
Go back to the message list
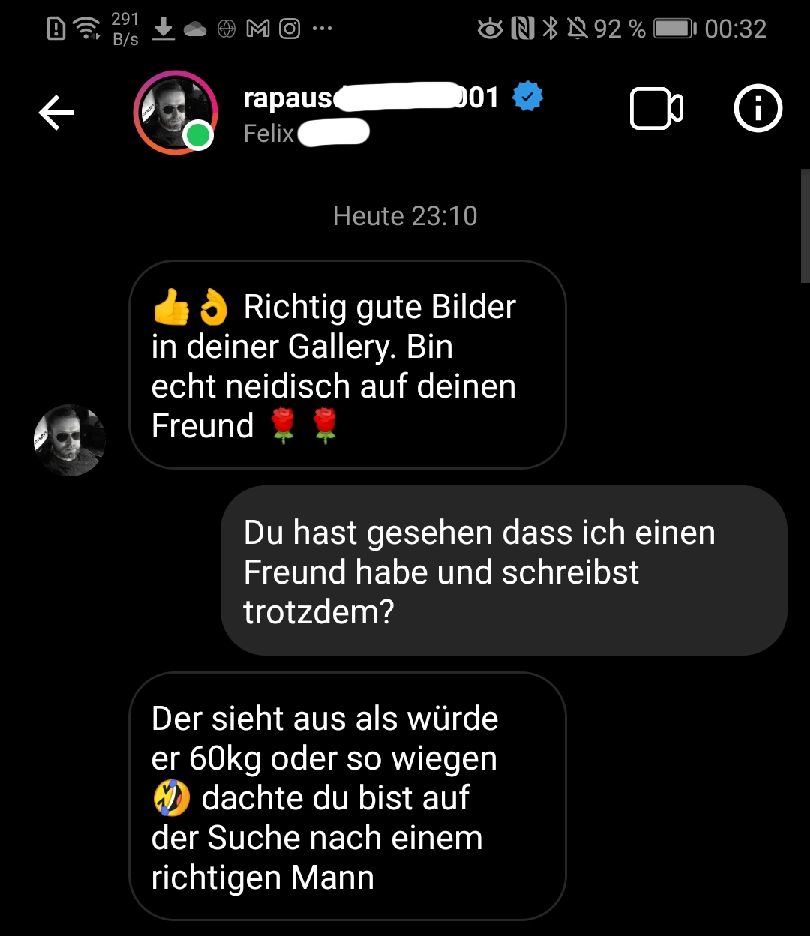tap(56, 113)
